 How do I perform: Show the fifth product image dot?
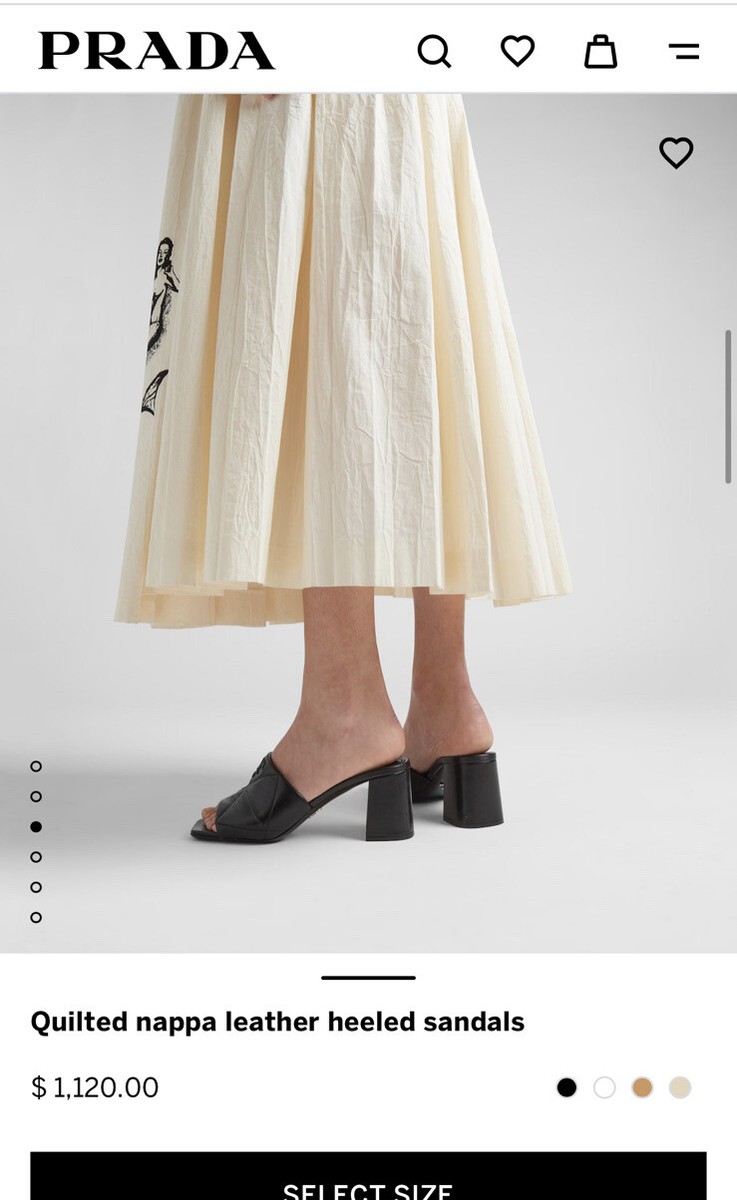(36, 887)
